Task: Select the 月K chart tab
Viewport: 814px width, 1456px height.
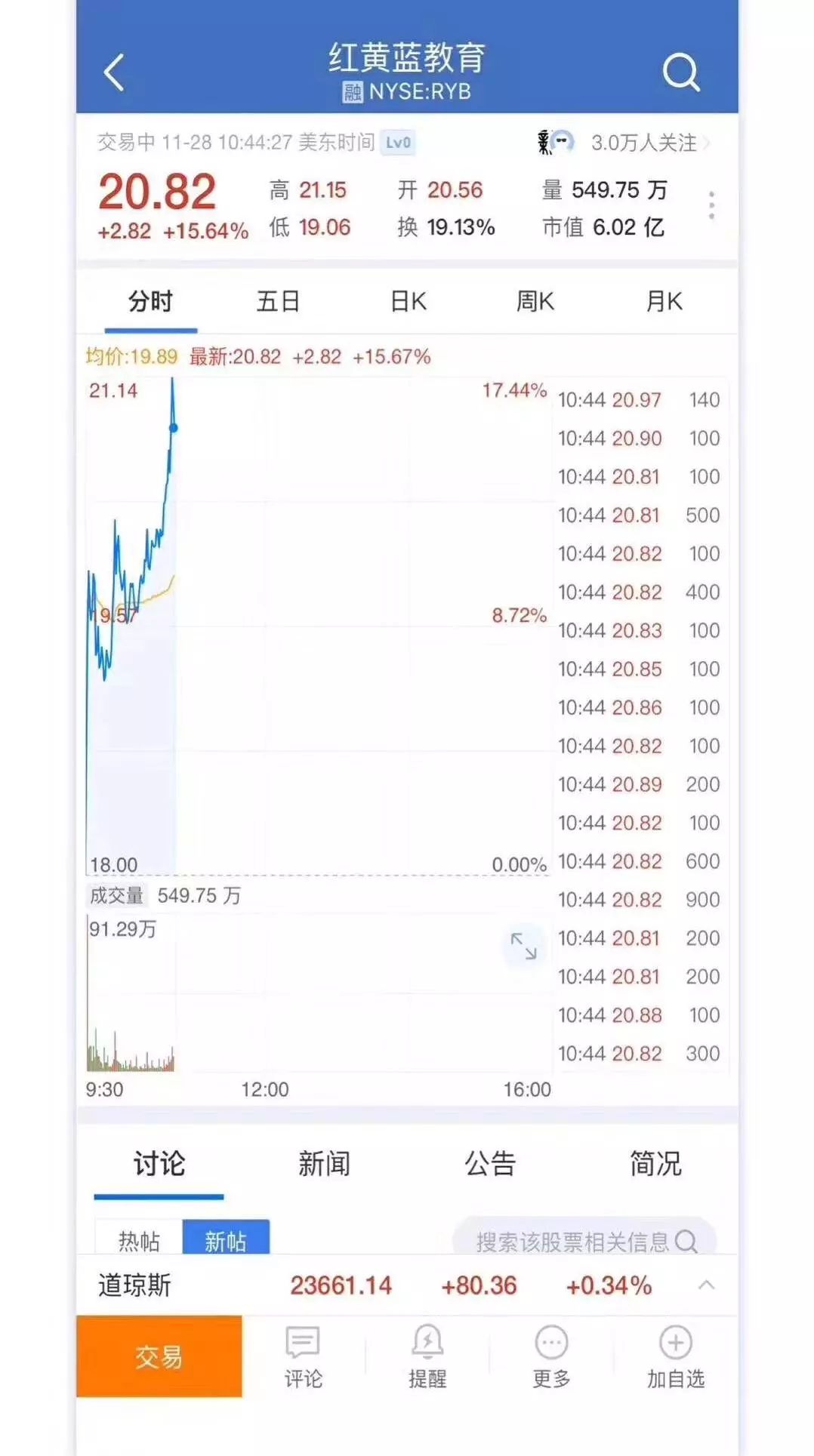Action: (x=664, y=302)
